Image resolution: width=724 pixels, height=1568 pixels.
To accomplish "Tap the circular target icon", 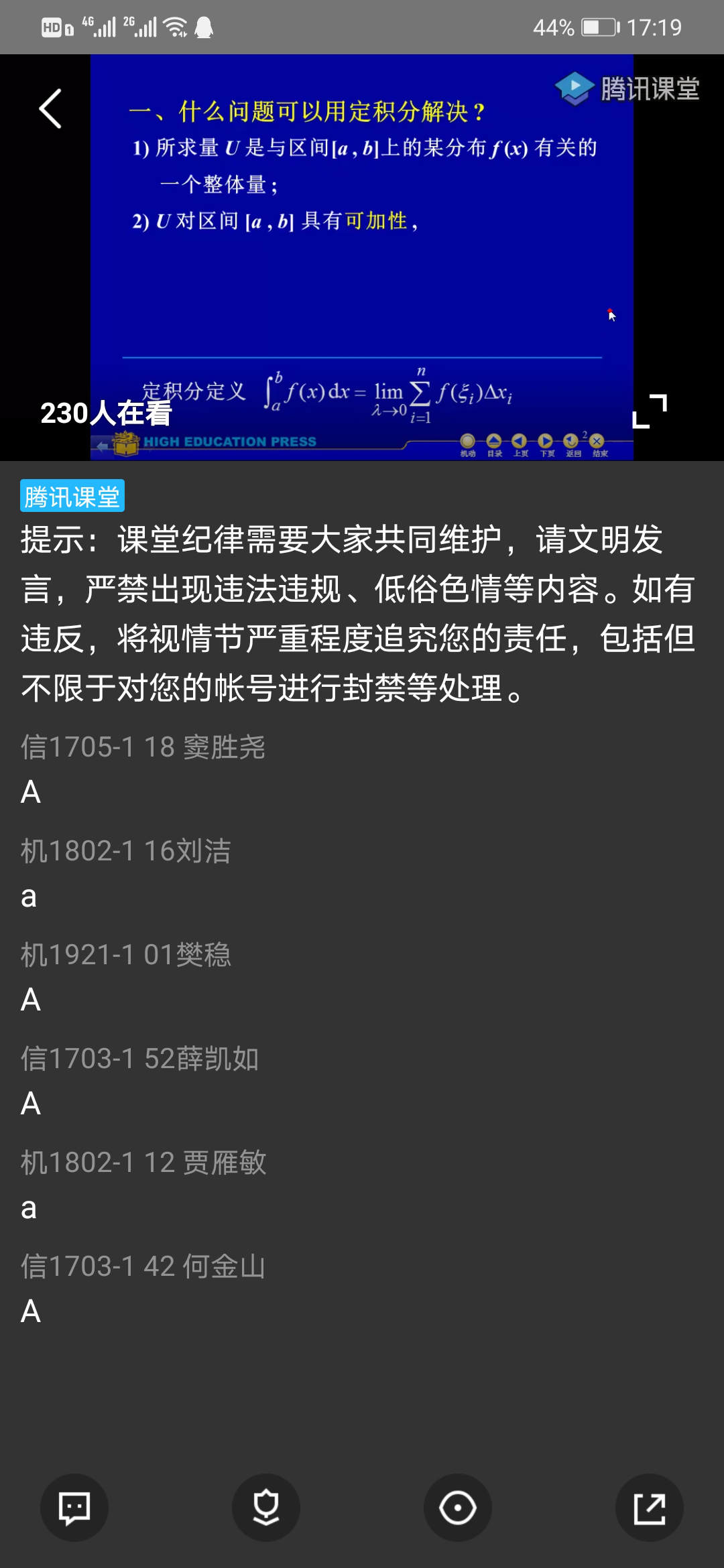I will (x=458, y=1508).
